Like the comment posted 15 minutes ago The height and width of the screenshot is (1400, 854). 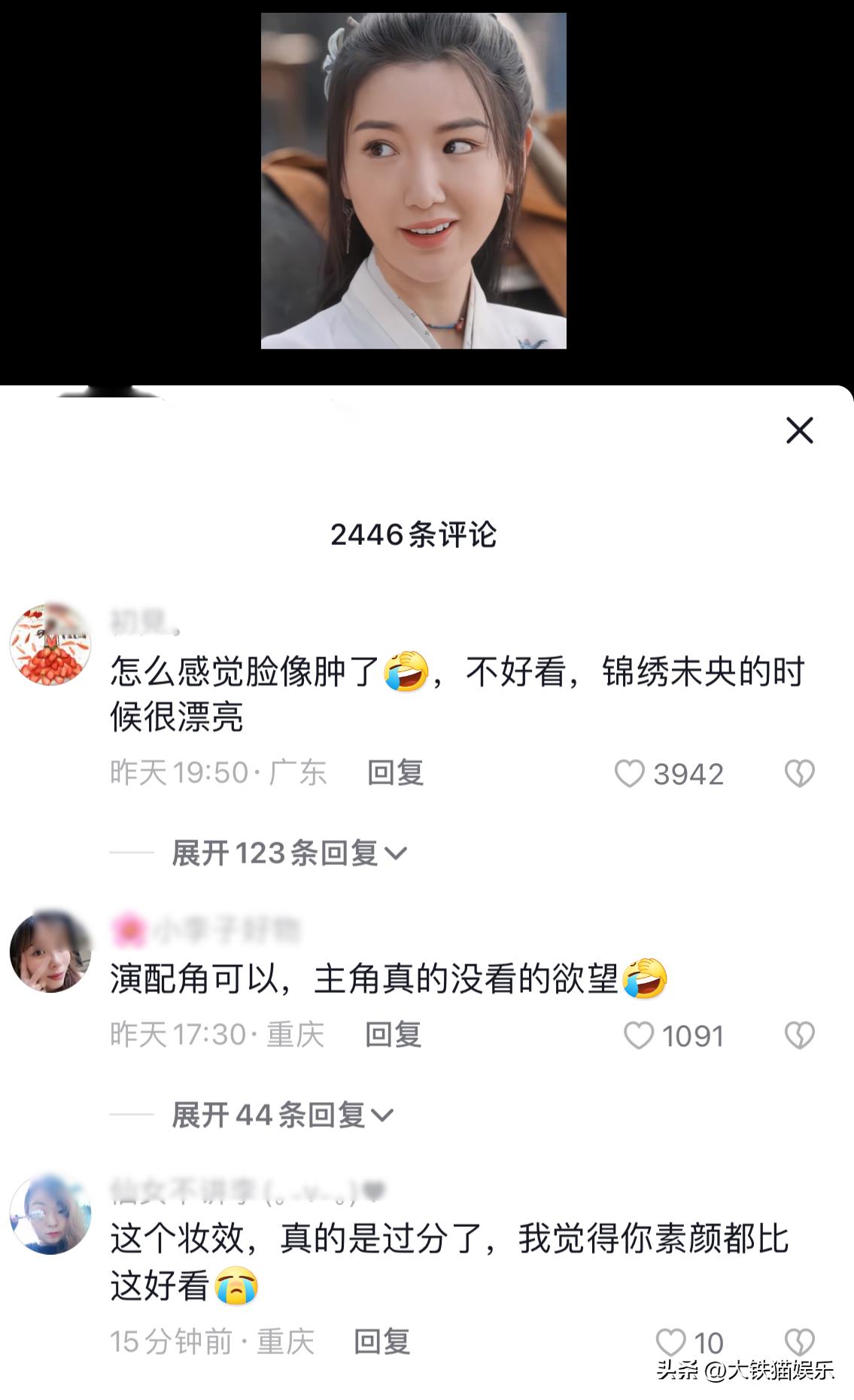(672, 1341)
